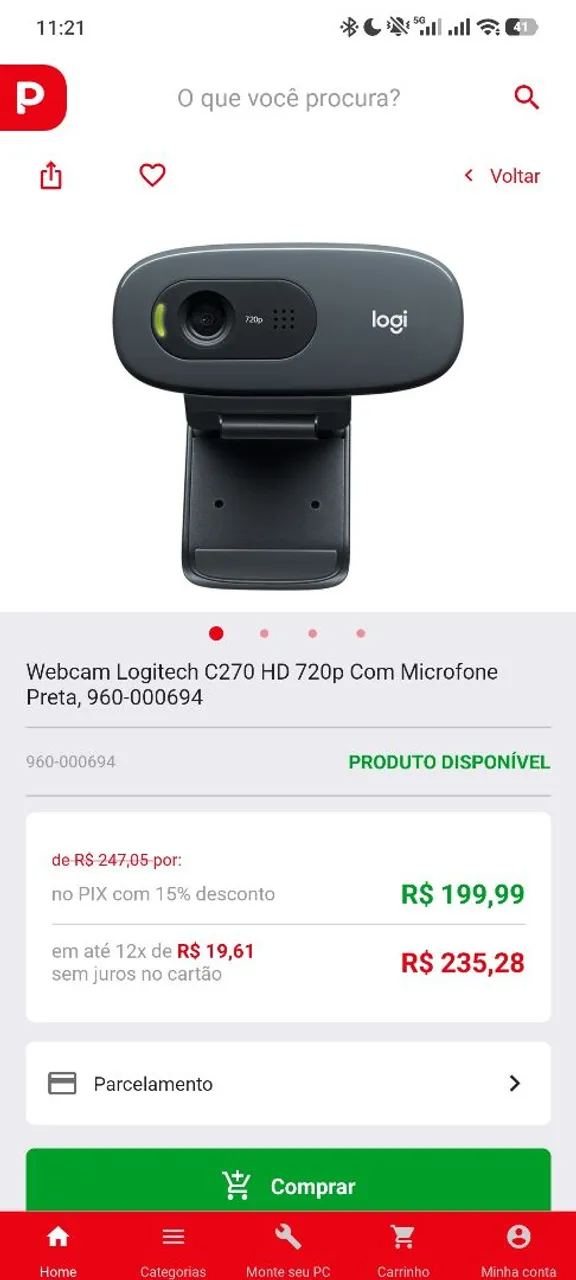This screenshot has width=576, height=1280.
Task: Expand the Parcelamento installment options
Action: (x=288, y=1083)
